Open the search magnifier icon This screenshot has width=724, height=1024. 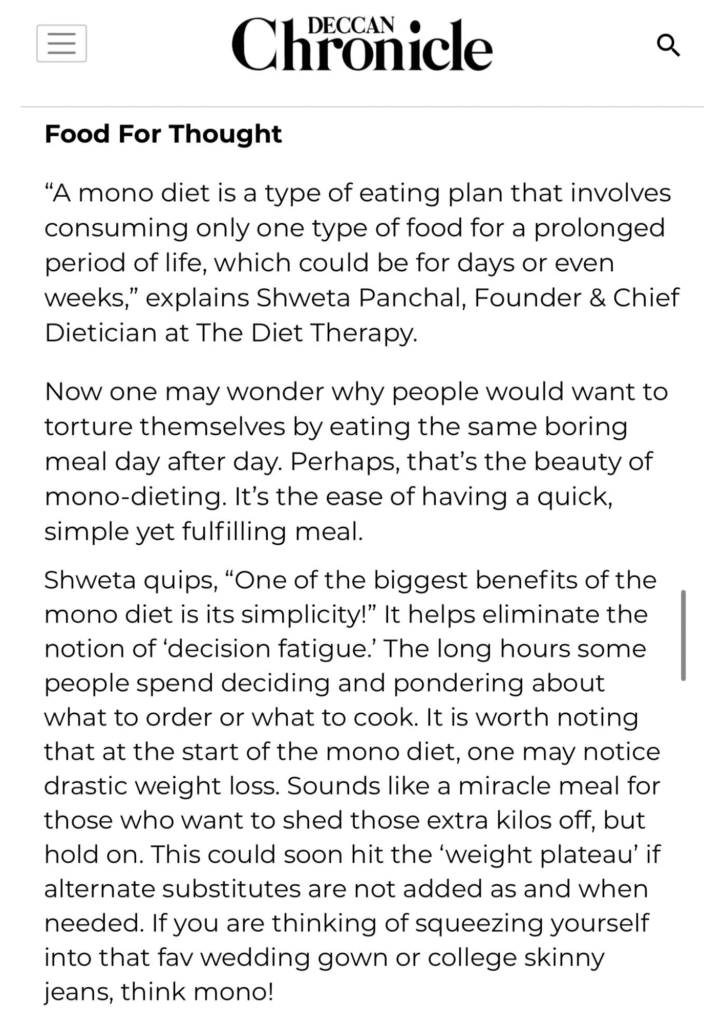(x=668, y=45)
